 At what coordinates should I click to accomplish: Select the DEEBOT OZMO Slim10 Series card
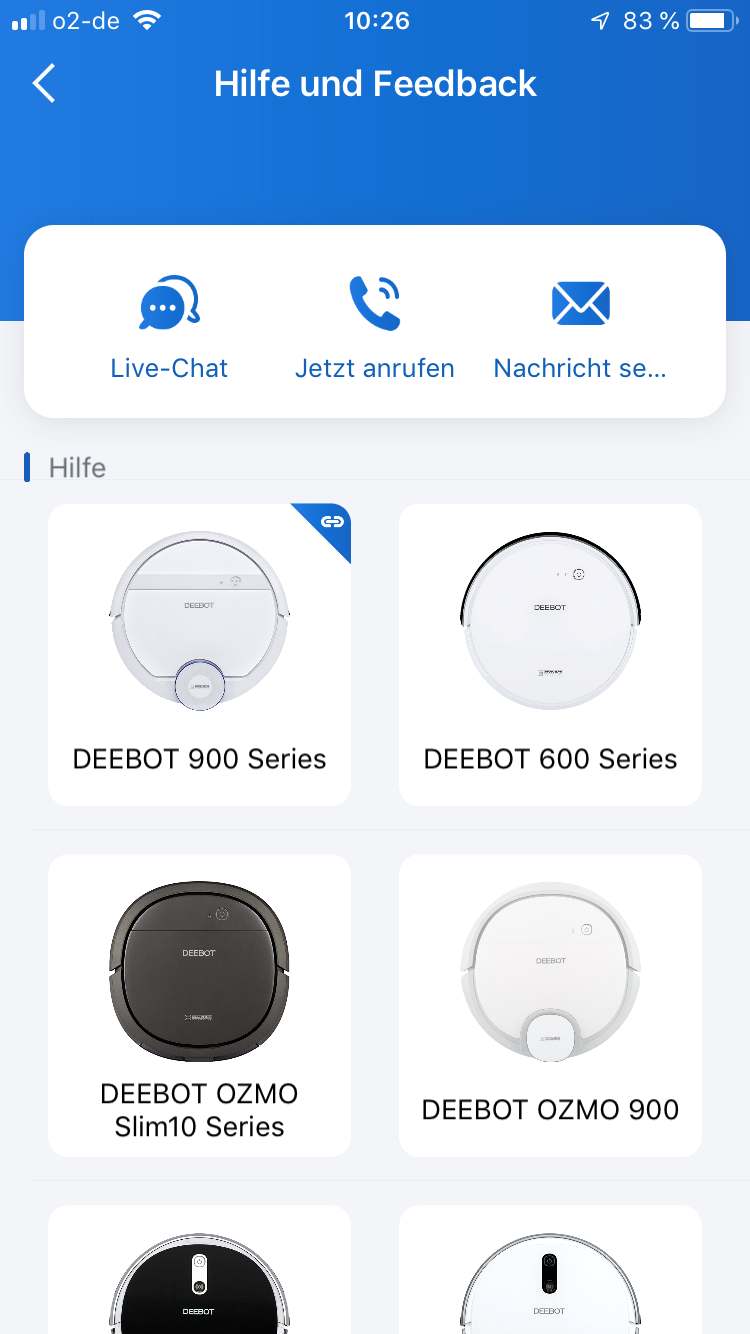click(x=199, y=1004)
